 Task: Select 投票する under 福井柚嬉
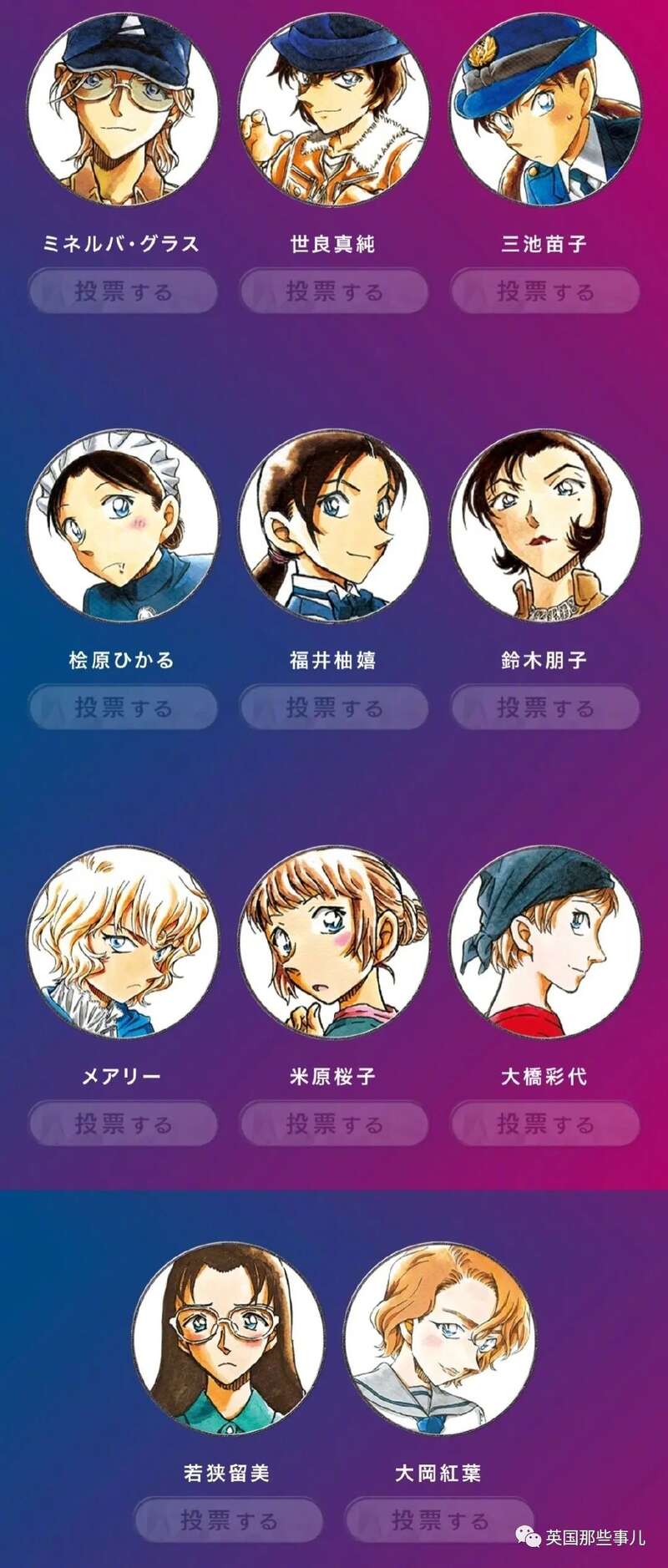click(x=334, y=708)
